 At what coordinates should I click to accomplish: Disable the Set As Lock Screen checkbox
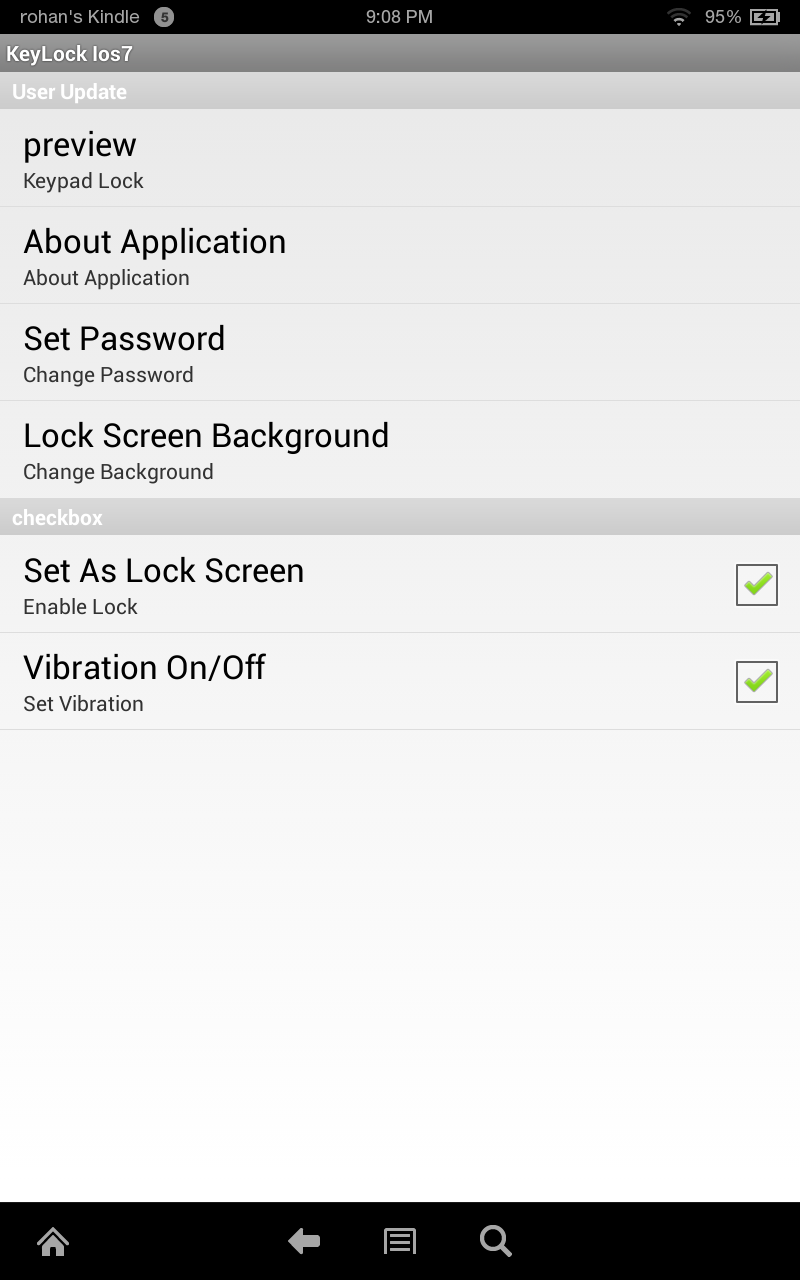tap(756, 585)
